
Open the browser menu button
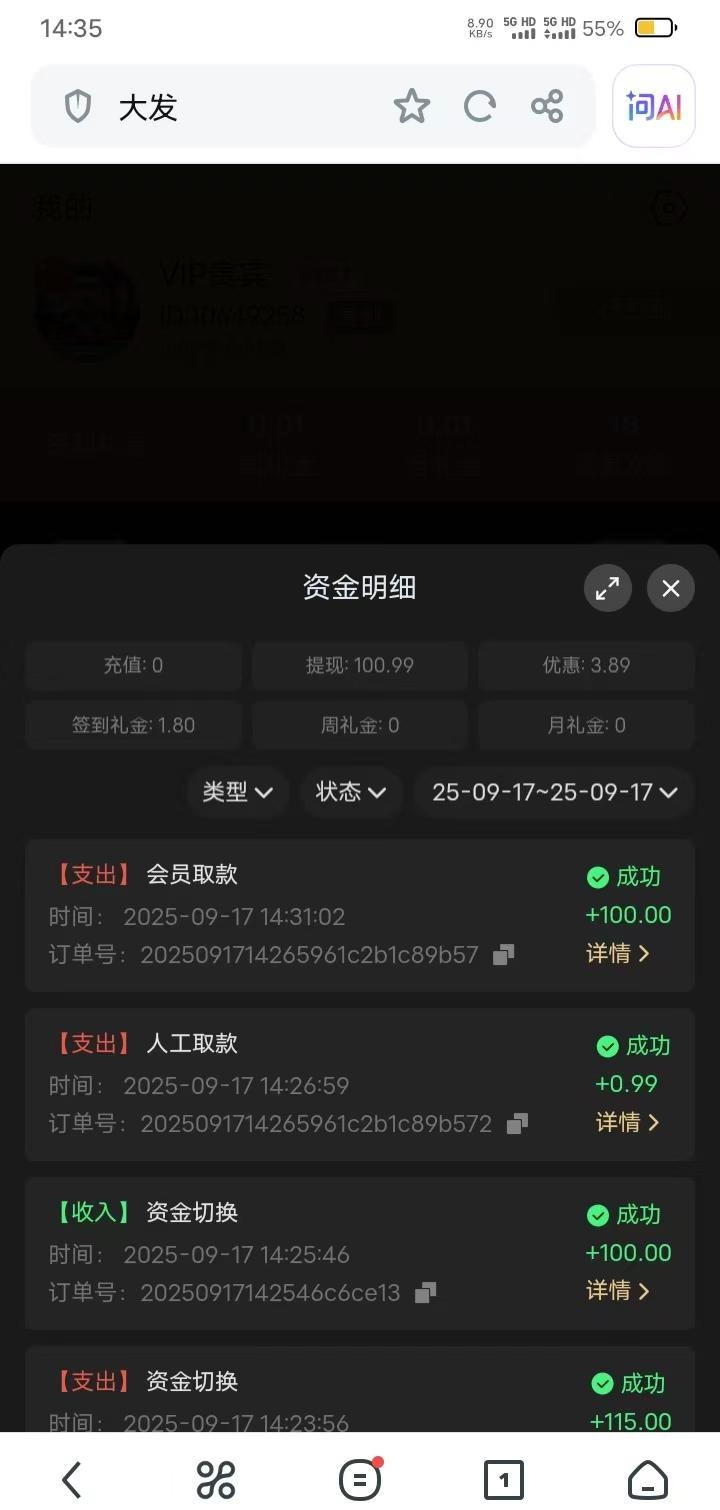[360, 1480]
